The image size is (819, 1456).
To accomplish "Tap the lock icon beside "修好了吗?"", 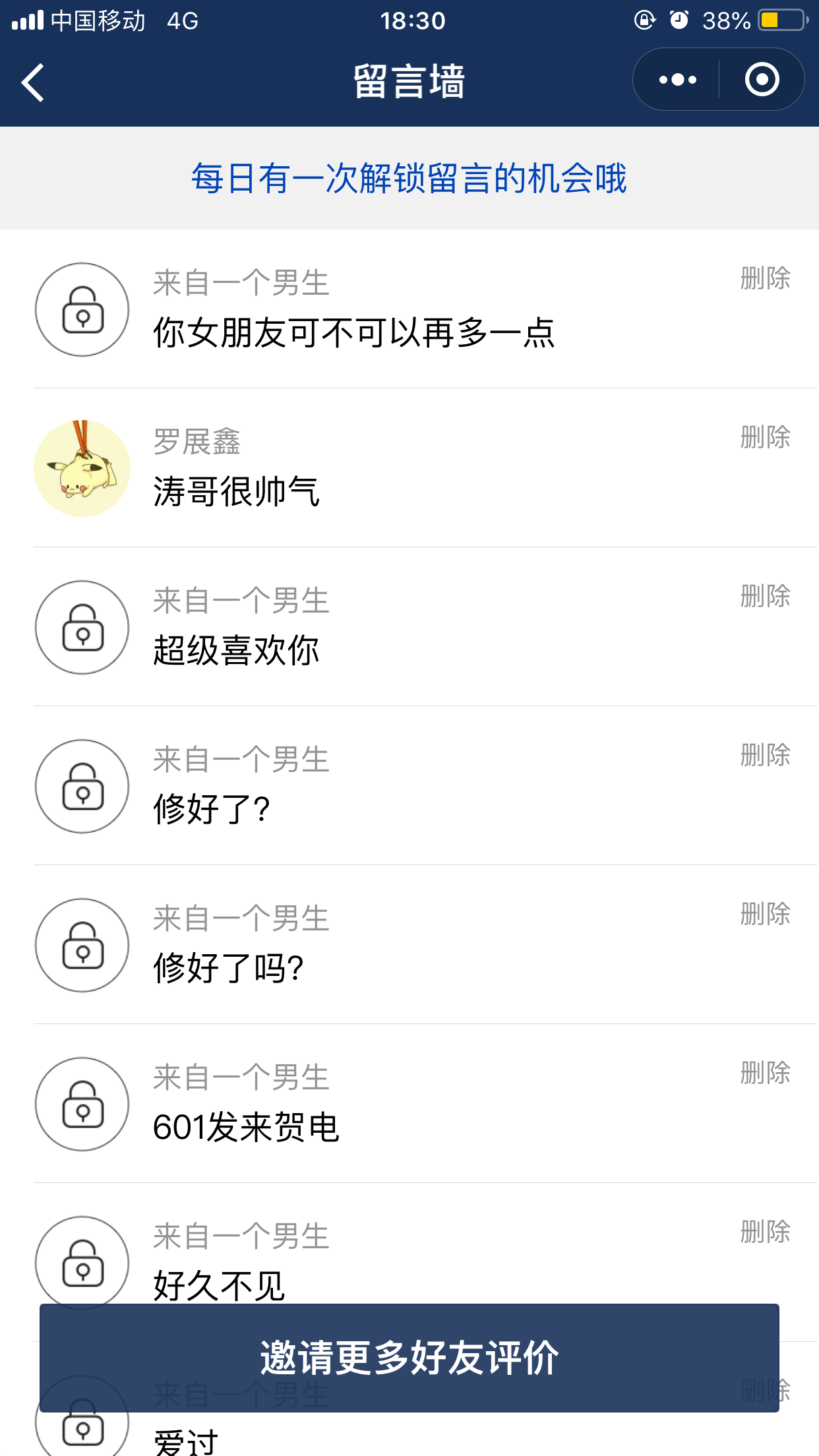I will [x=82, y=946].
